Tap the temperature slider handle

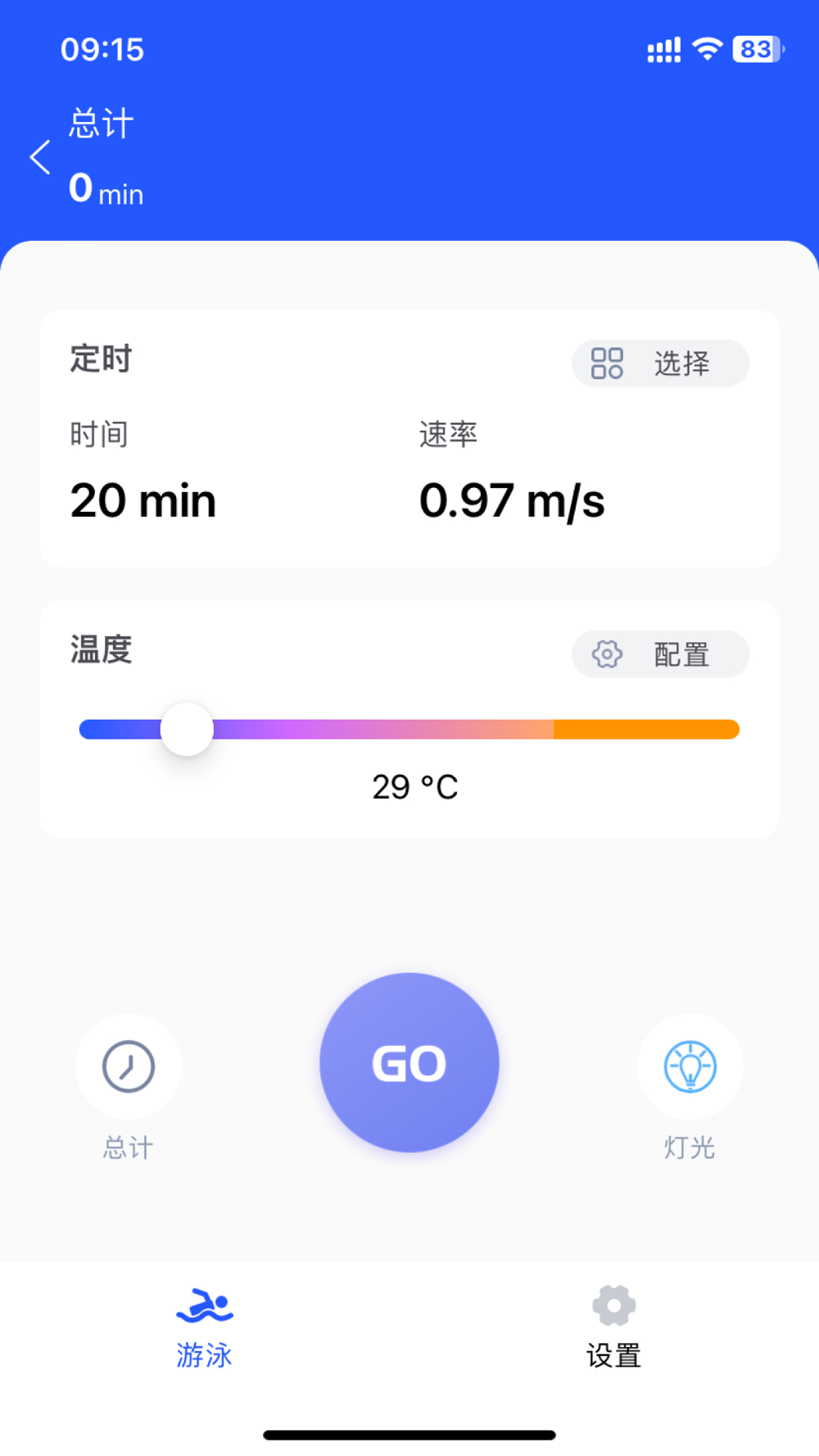click(x=187, y=729)
